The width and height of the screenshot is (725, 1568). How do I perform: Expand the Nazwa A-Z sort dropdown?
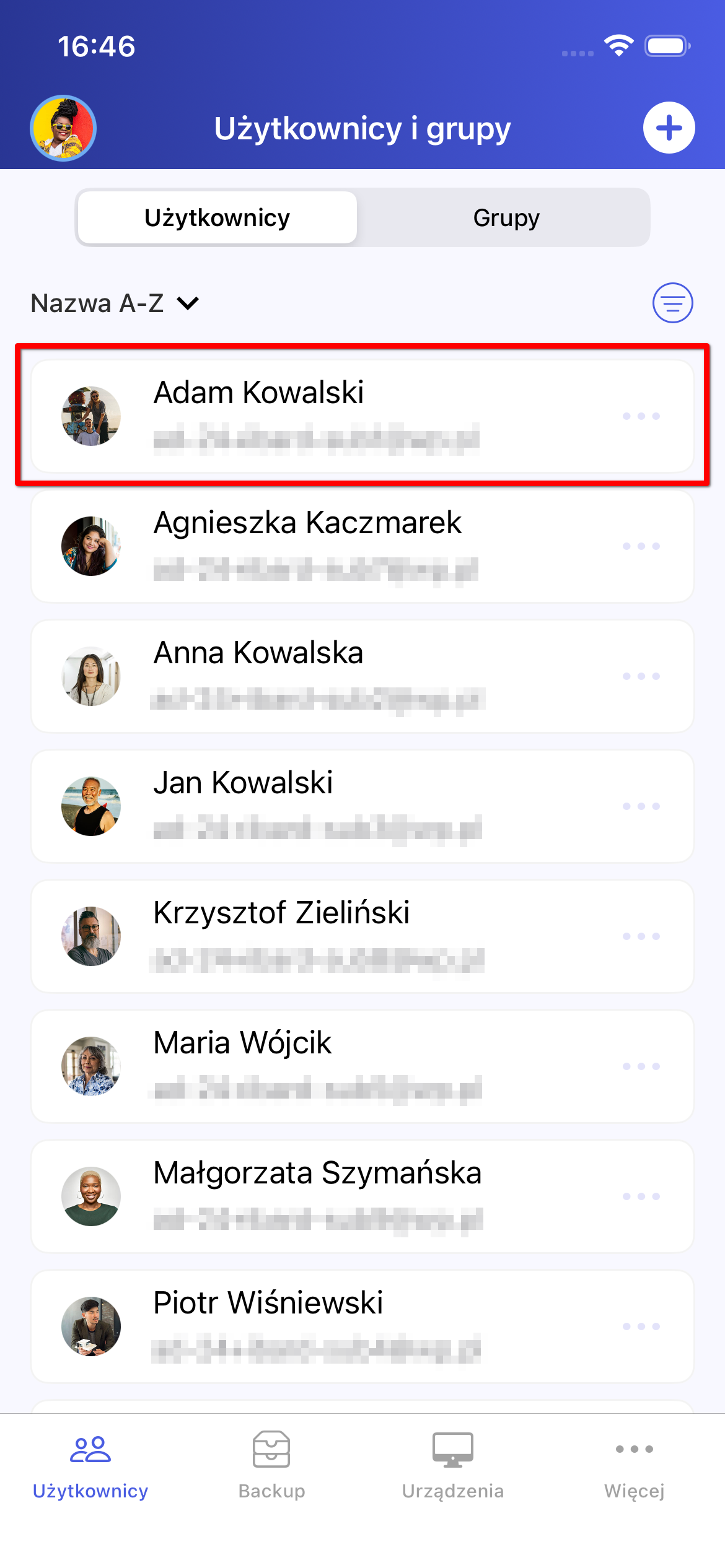[115, 303]
